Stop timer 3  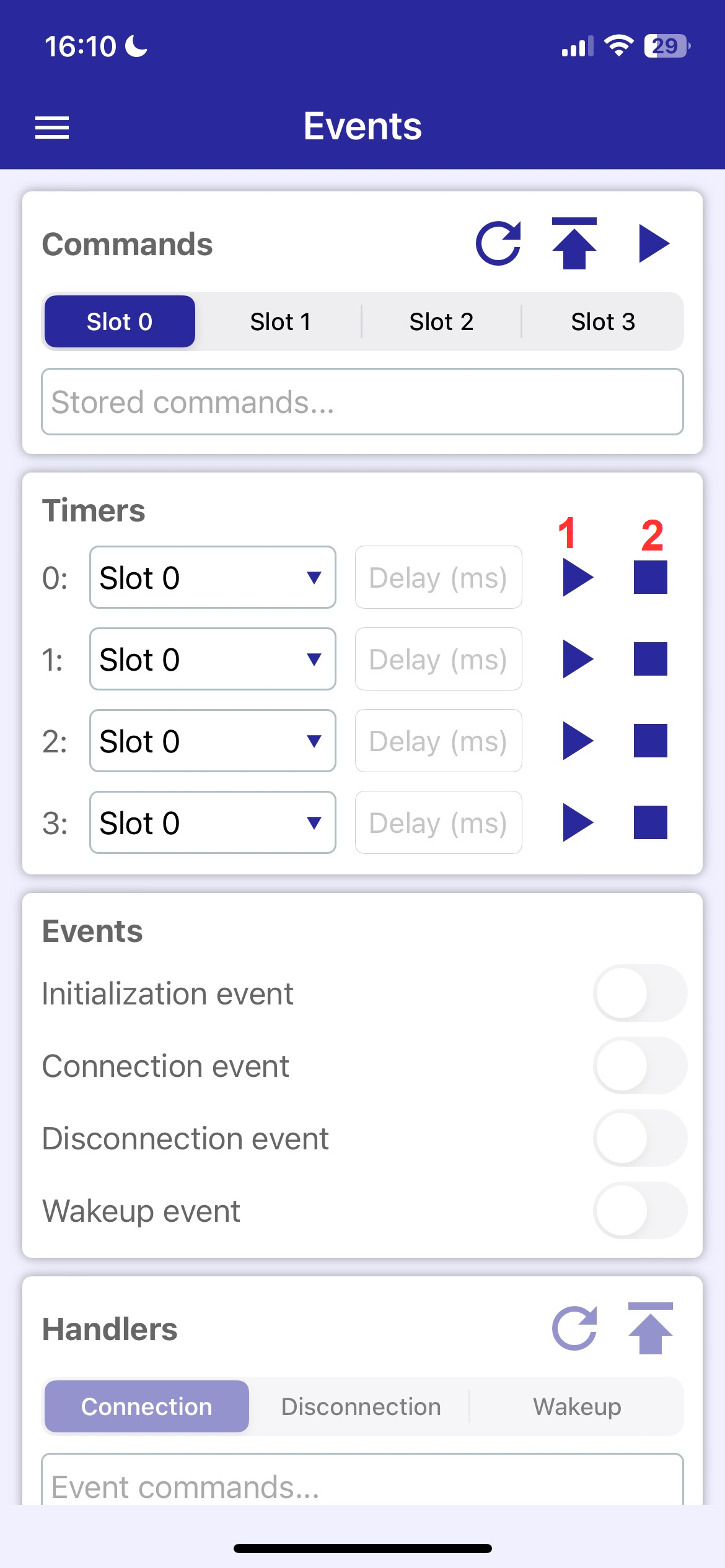[651, 822]
